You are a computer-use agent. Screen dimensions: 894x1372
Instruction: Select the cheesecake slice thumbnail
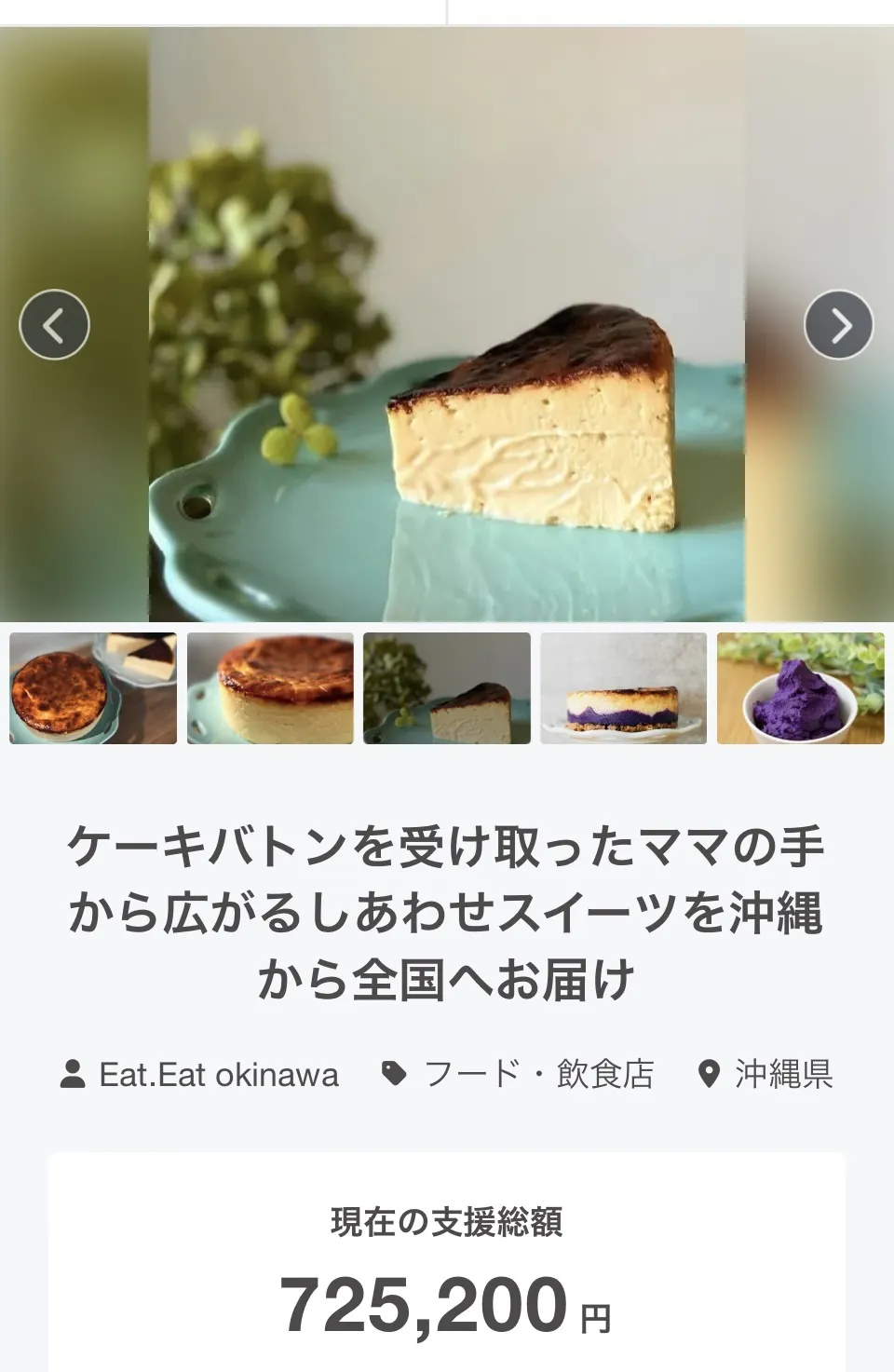447,688
